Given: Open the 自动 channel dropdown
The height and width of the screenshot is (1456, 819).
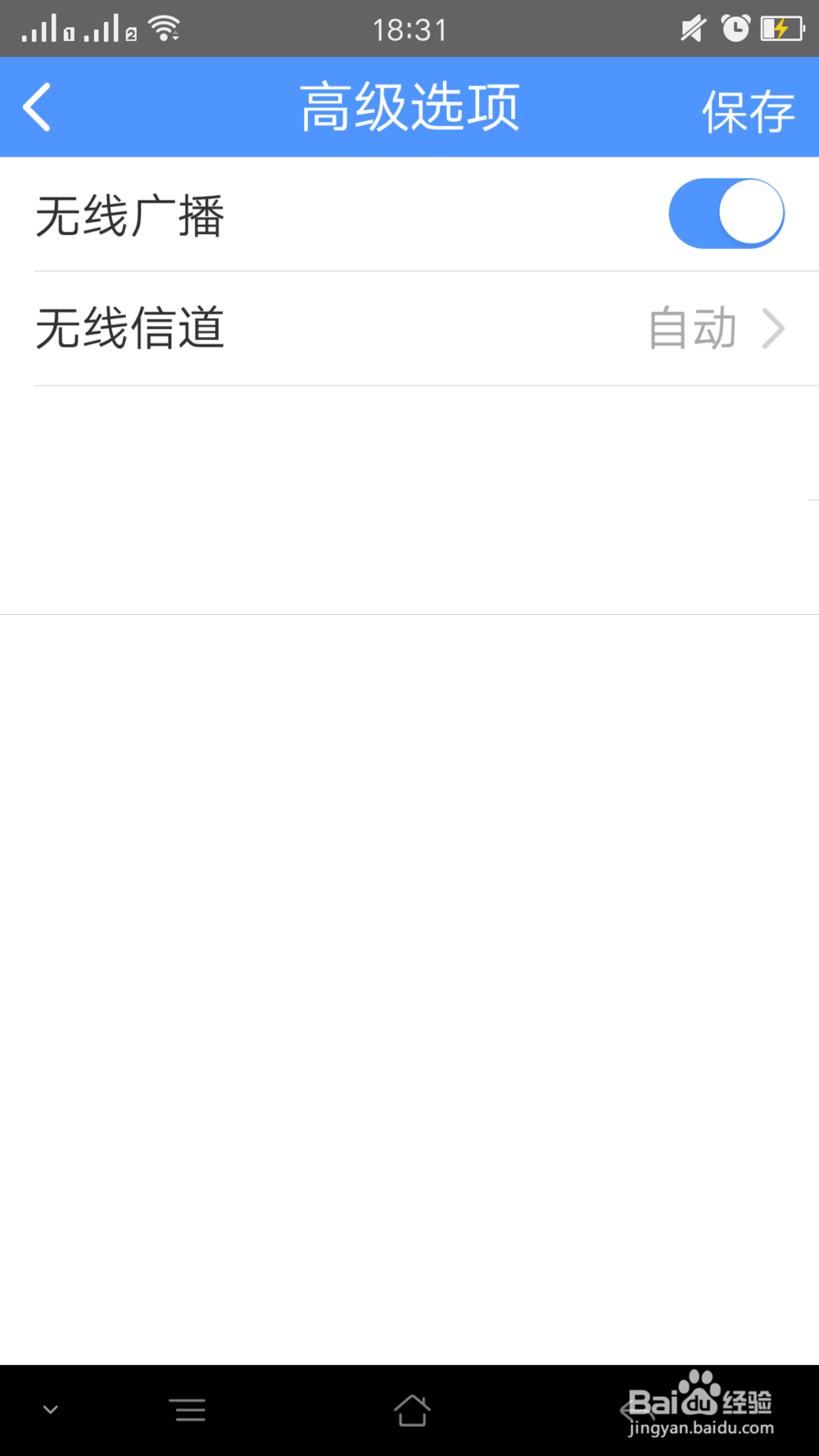Looking at the screenshot, I should 692,328.
